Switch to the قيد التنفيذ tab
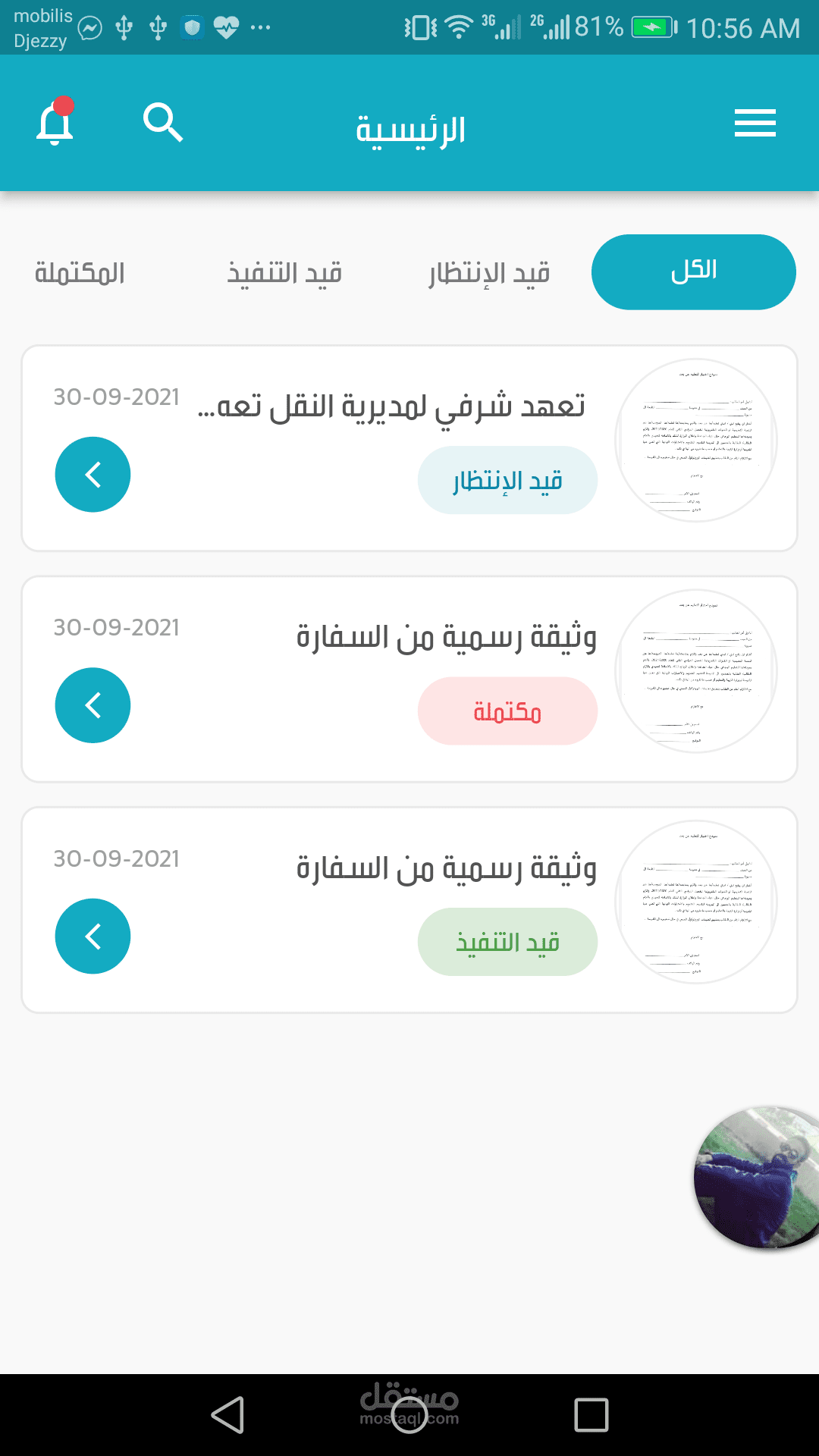Viewport: 819px width, 1456px height. [284, 273]
